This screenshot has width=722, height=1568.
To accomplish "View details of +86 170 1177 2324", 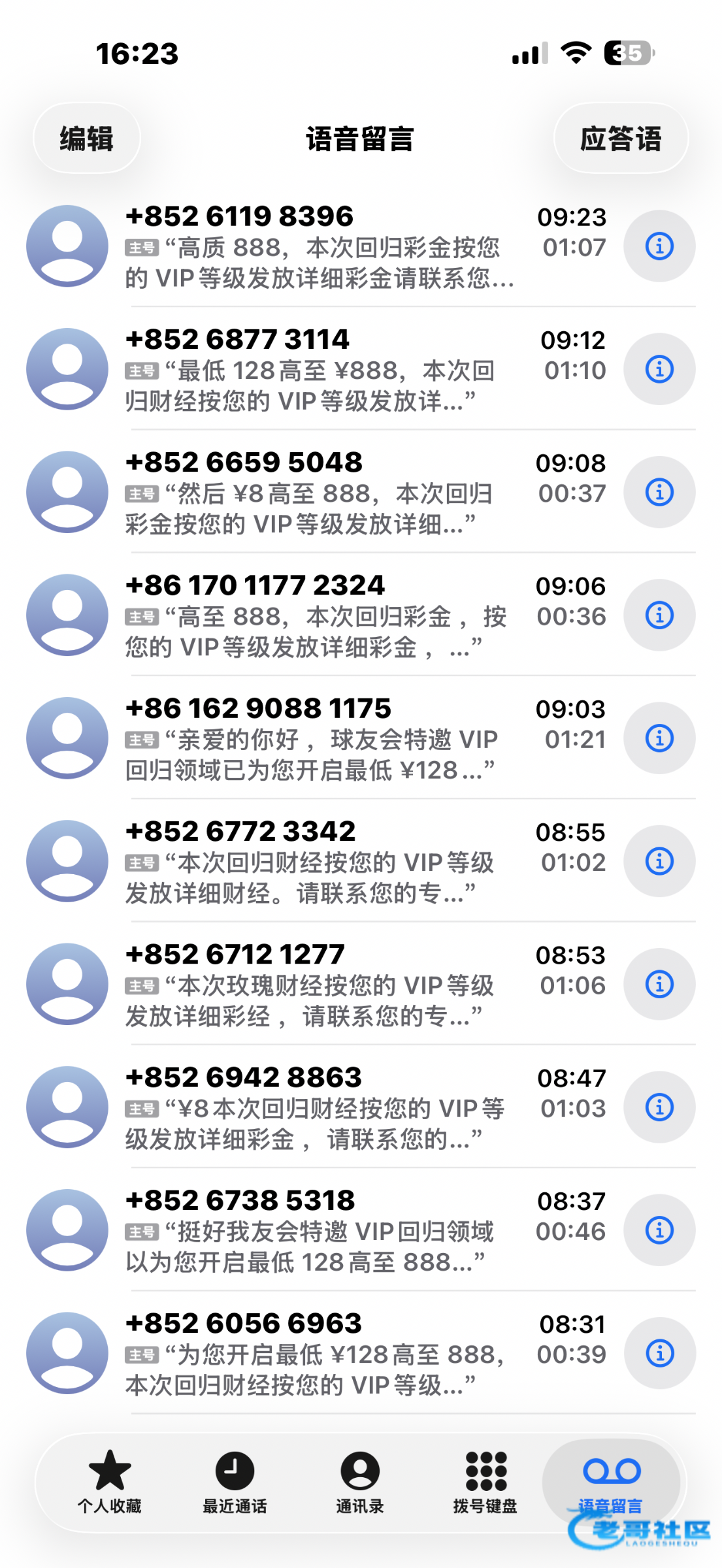I will 659,615.
